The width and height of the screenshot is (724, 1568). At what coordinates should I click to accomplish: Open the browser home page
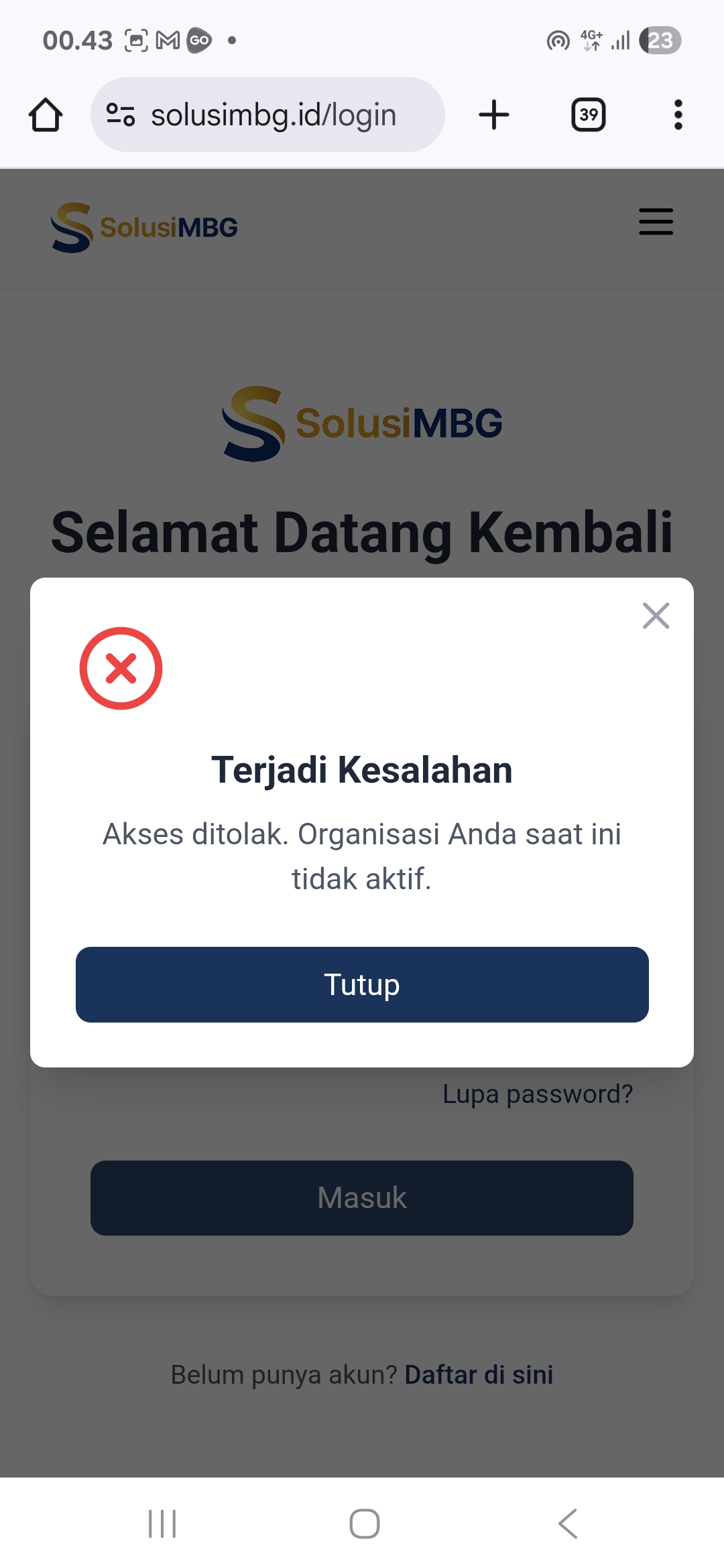[x=46, y=115]
